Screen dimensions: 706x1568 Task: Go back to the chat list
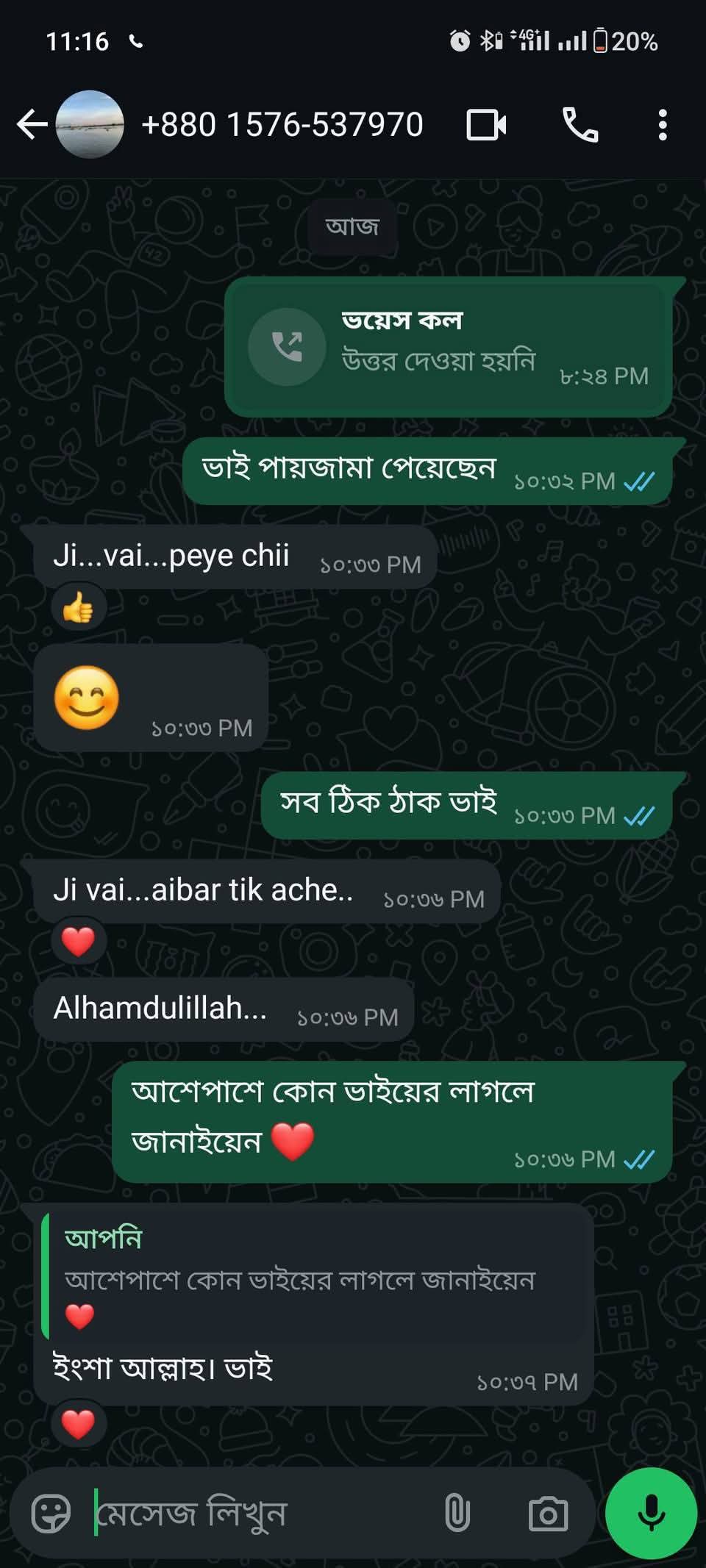(32, 124)
